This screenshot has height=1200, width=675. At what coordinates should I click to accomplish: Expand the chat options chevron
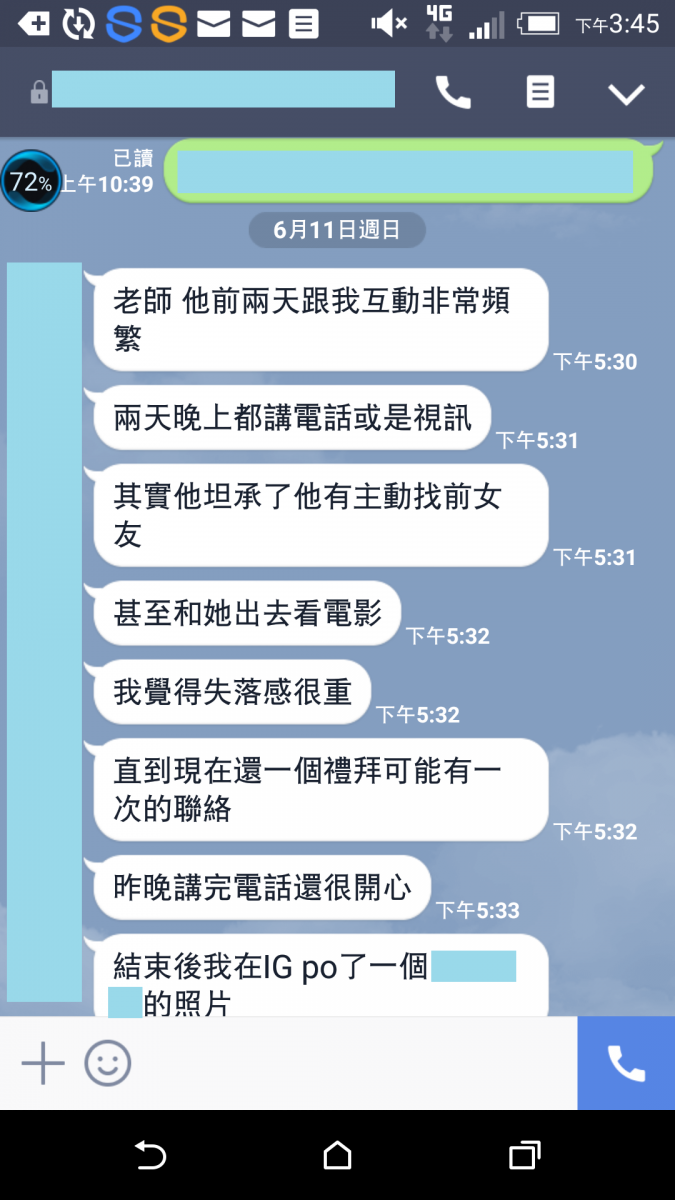click(626, 94)
